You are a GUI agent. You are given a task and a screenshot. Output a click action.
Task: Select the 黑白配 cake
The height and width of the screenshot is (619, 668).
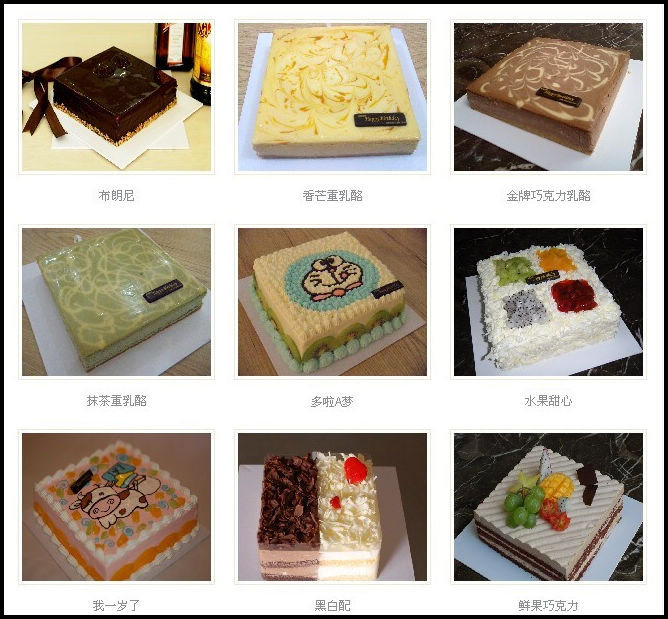(x=332, y=507)
